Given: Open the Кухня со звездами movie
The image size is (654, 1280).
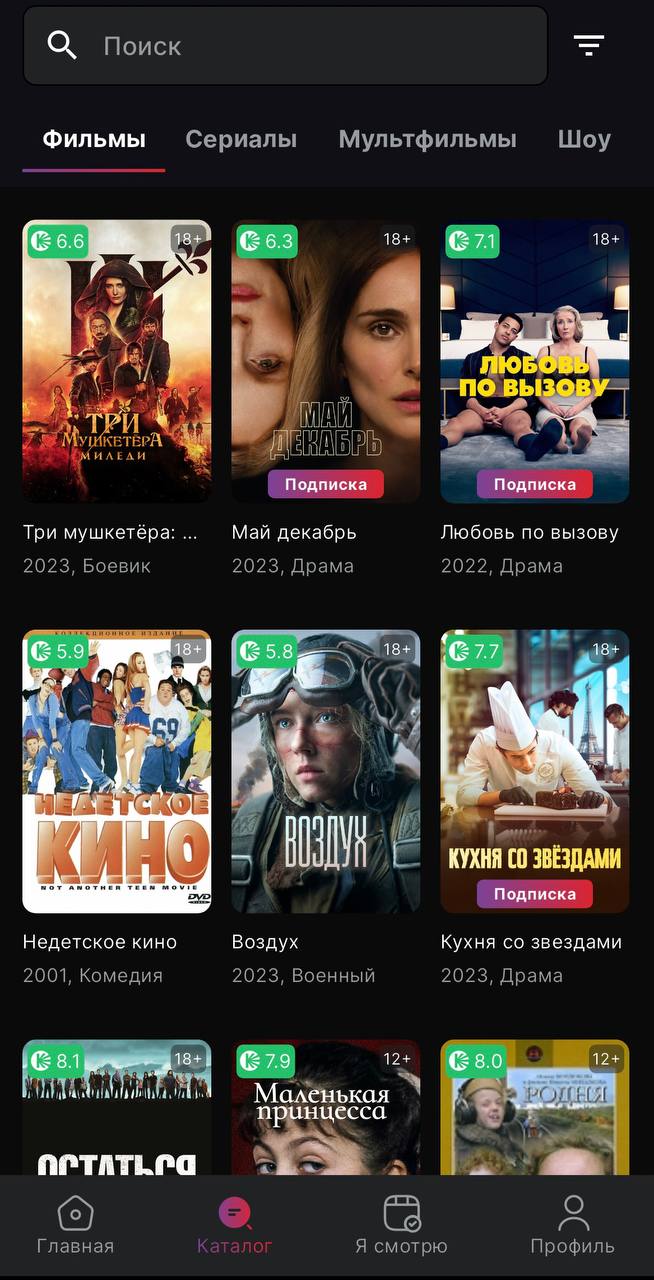Looking at the screenshot, I should [535, 771].
